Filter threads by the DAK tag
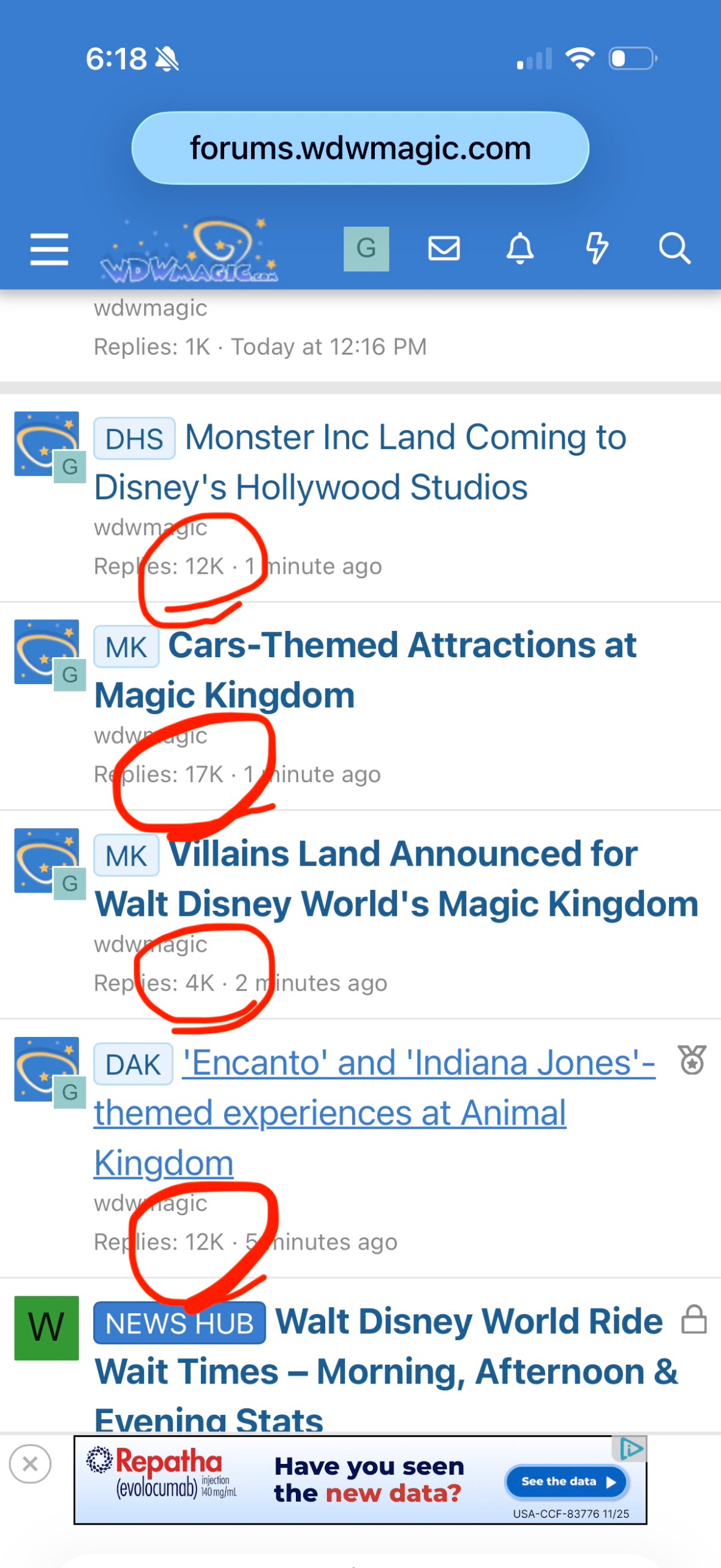This screenshot has width=721, height=1568. pyautogui.click(x=133, y=1065)
